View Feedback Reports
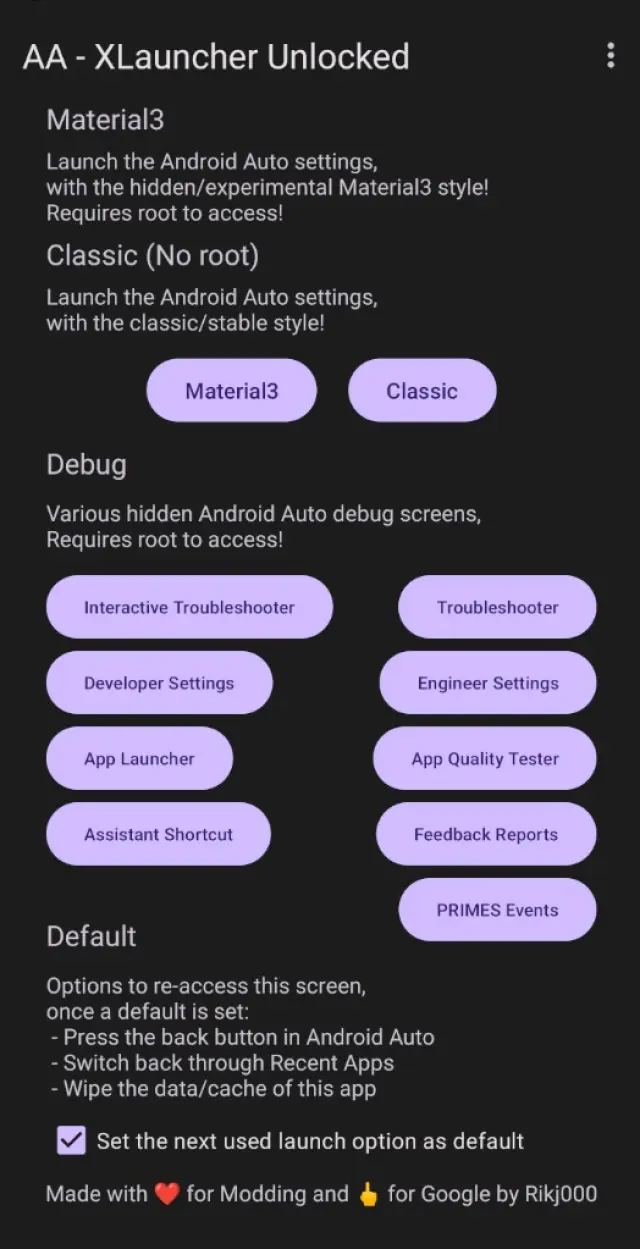The image size is (640, 1249). click(486, 835)
